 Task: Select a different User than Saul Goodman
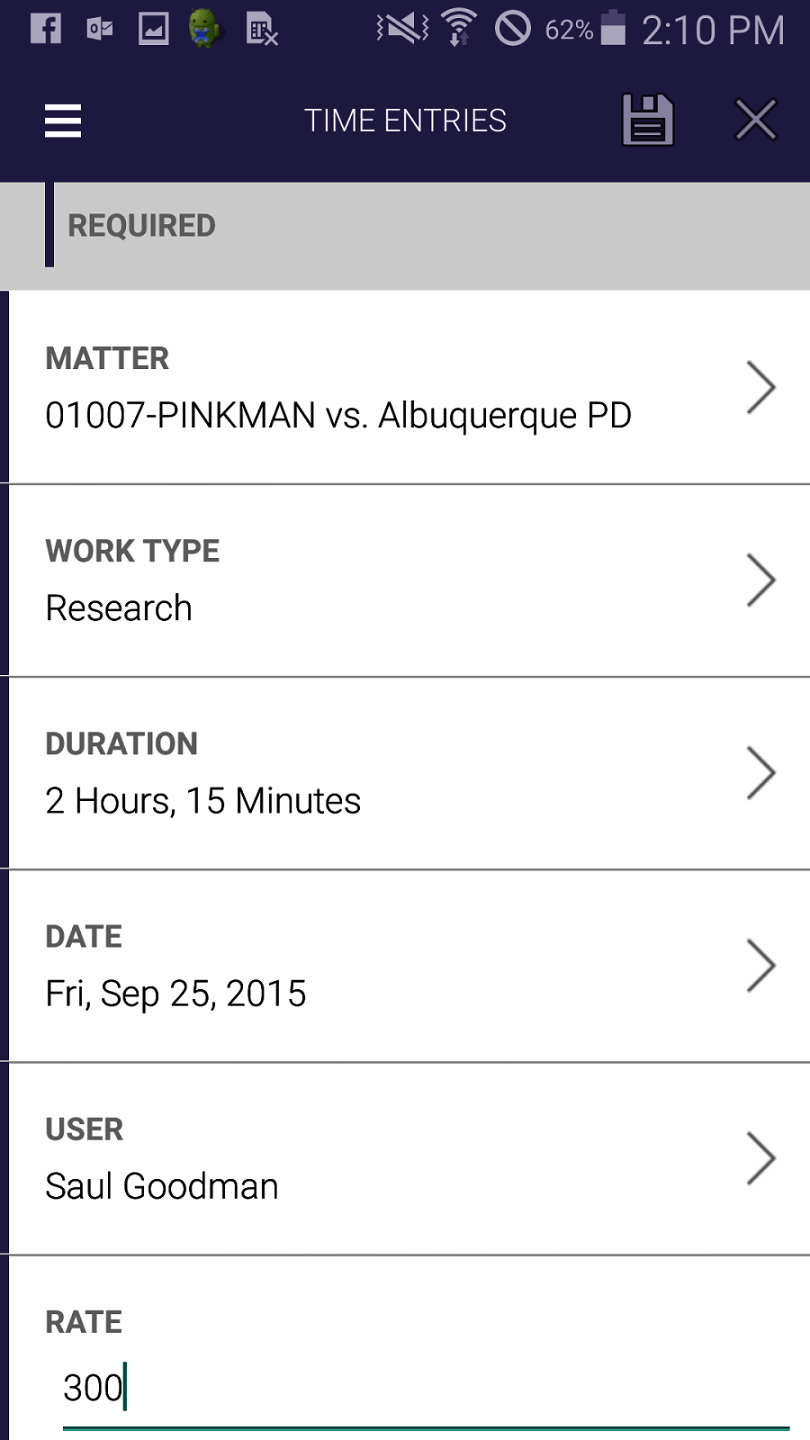(405, 1160)
